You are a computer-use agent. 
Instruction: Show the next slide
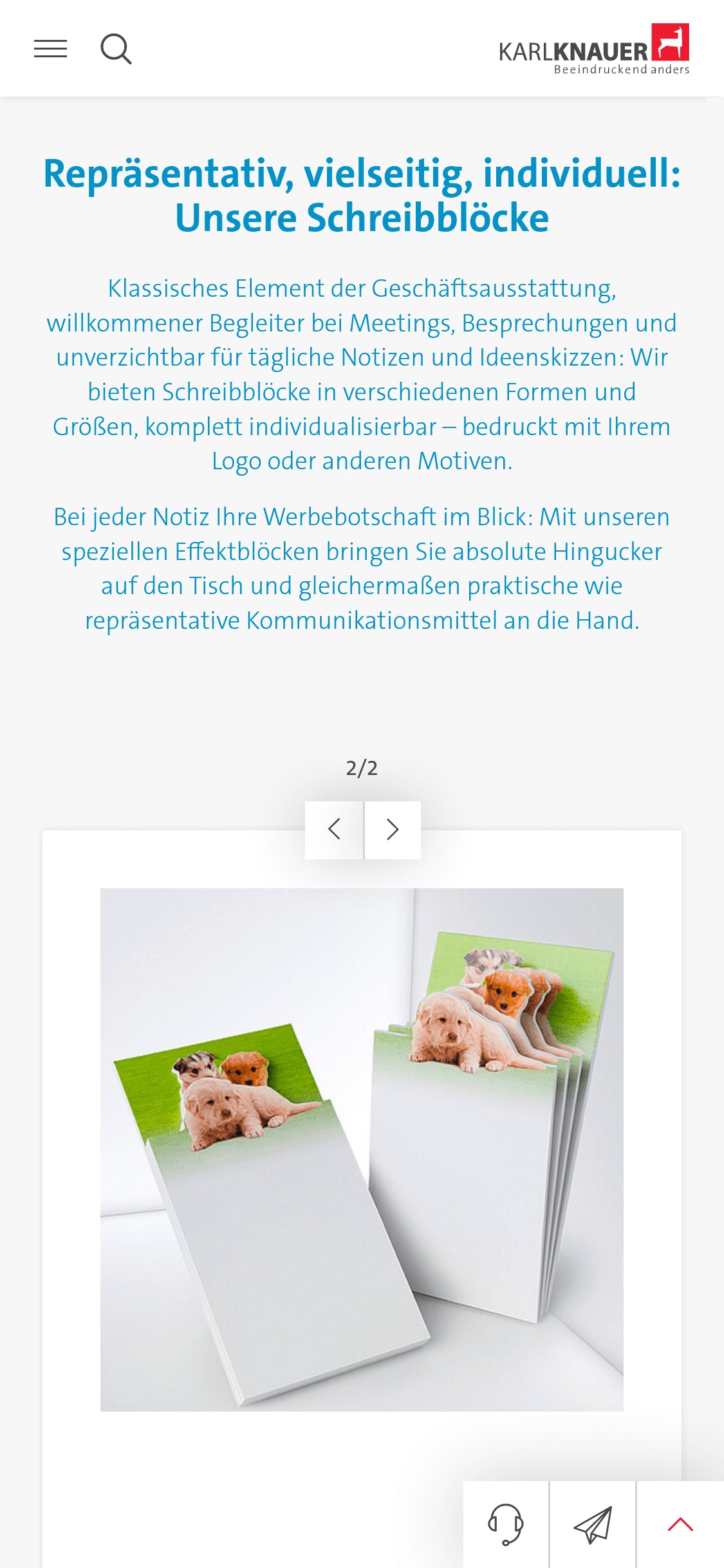tap(393, 829)
